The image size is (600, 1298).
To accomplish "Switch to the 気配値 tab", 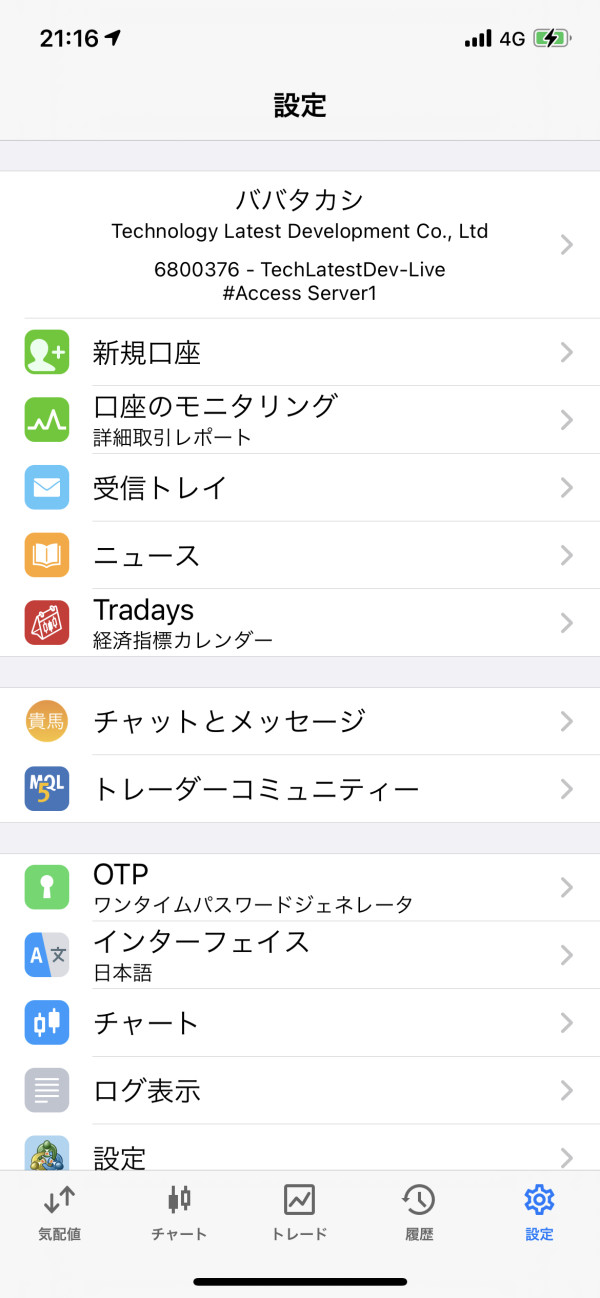I will pyautogui.click(x=60, y=1212).
